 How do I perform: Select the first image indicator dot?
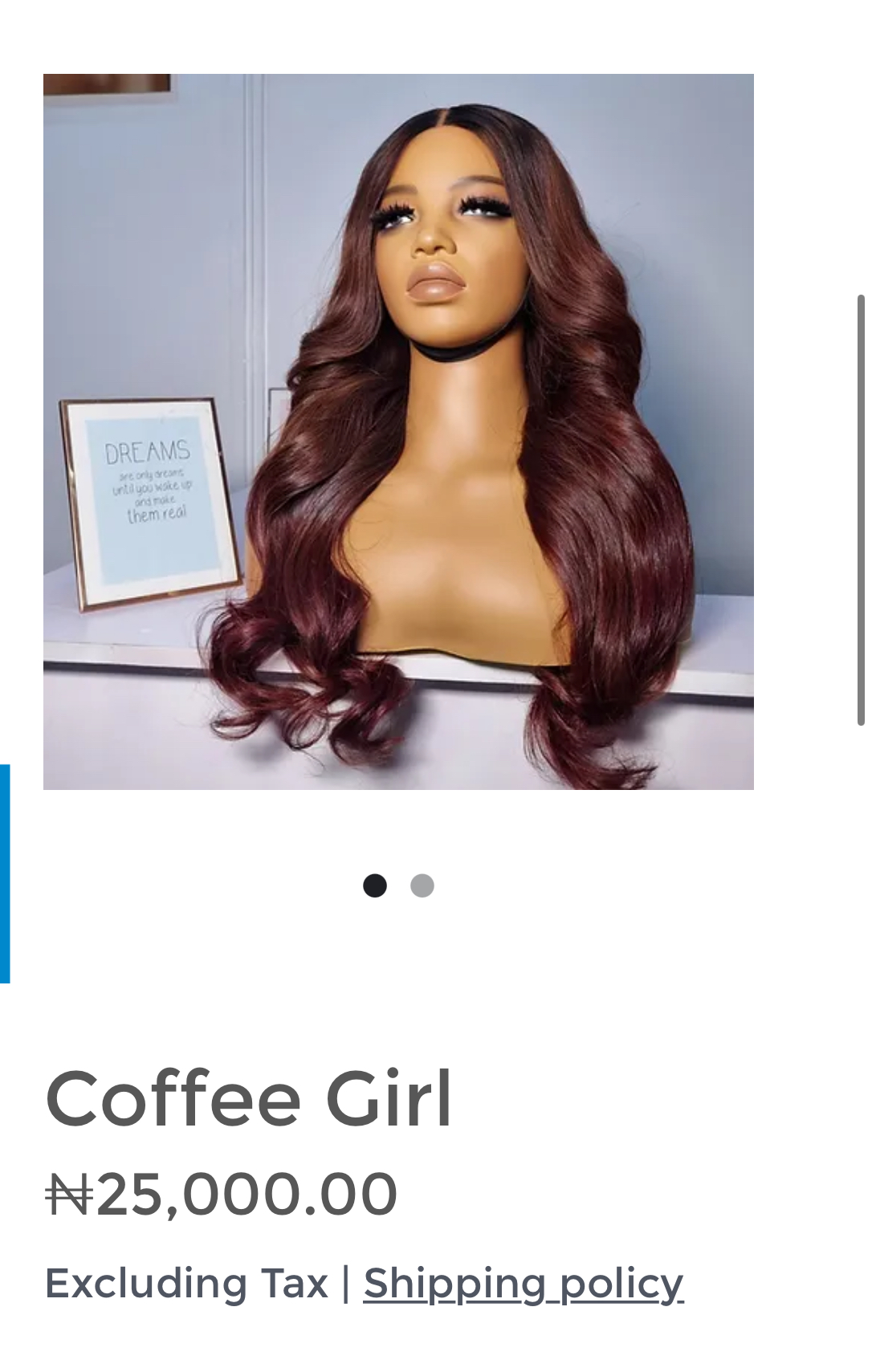pyautogui.click(x=375, y=885)
